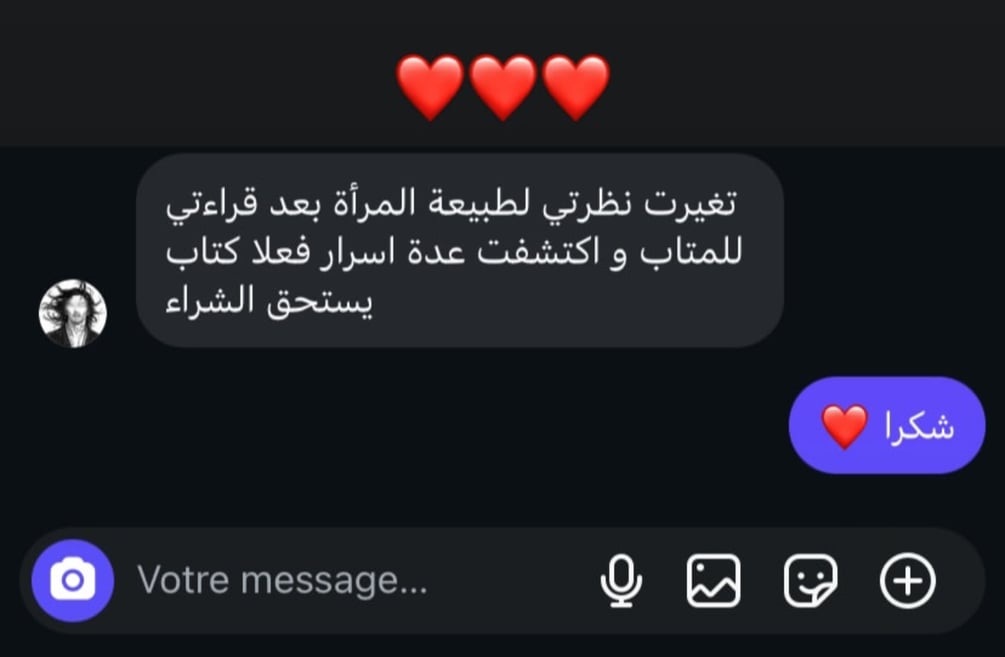
Task: Open the sticker picker
Action: pos(810,581)
